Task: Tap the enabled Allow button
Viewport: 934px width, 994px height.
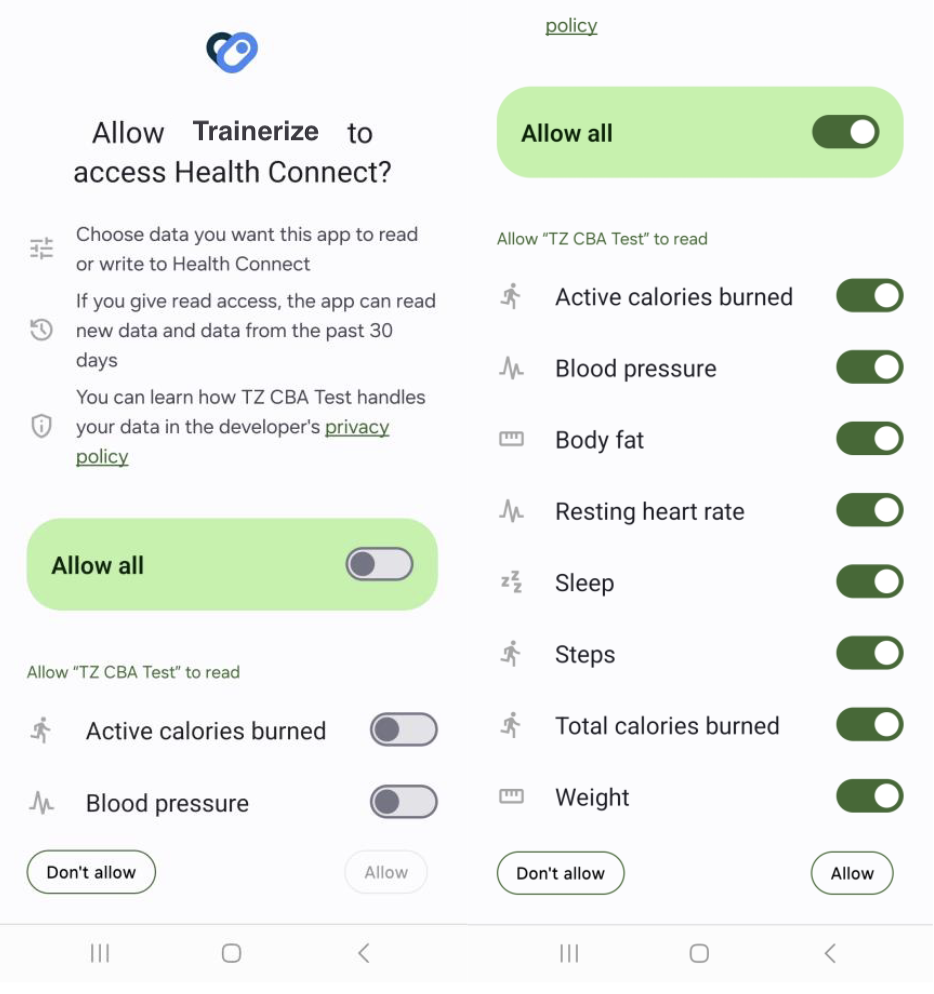Action: [x=851, y=873]
